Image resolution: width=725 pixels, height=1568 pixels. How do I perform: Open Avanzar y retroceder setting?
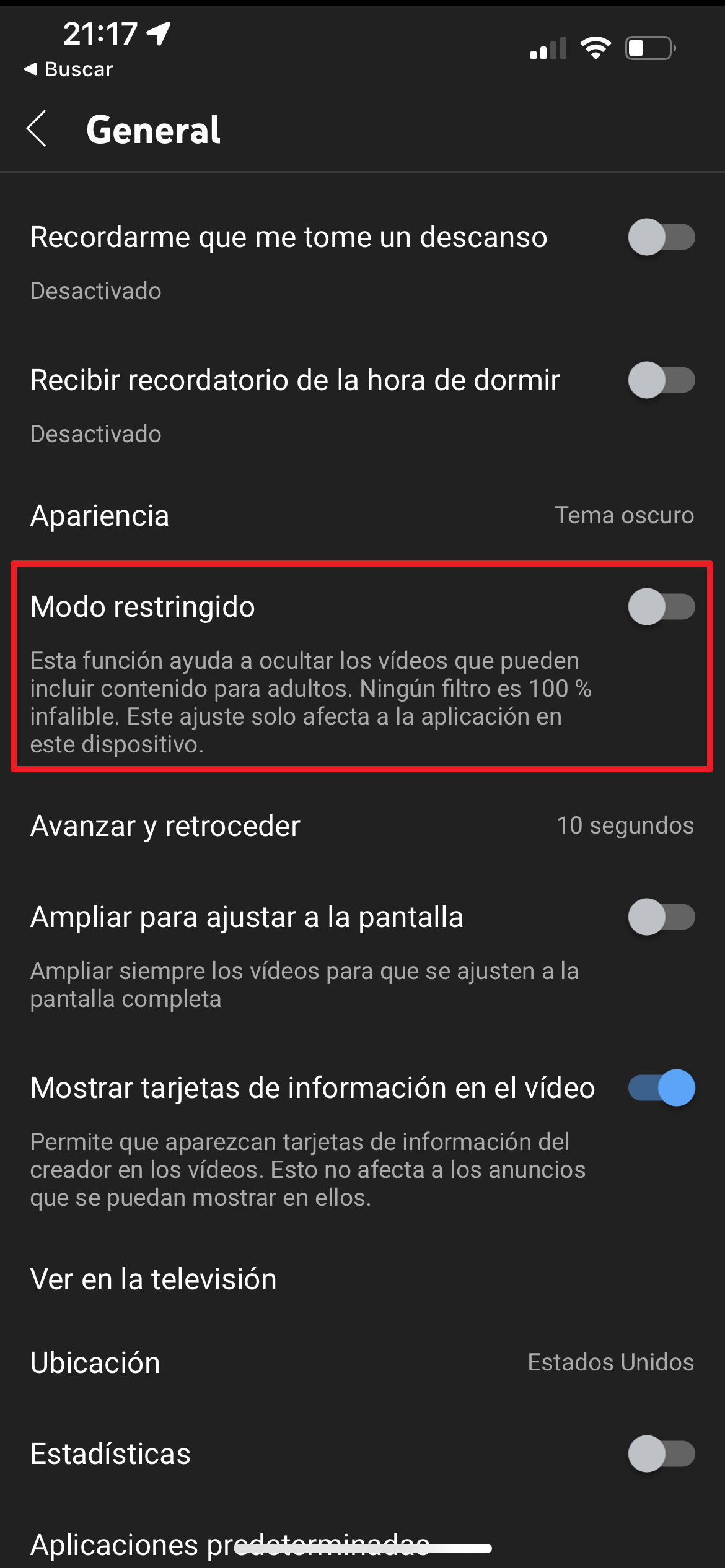point(362,825)
